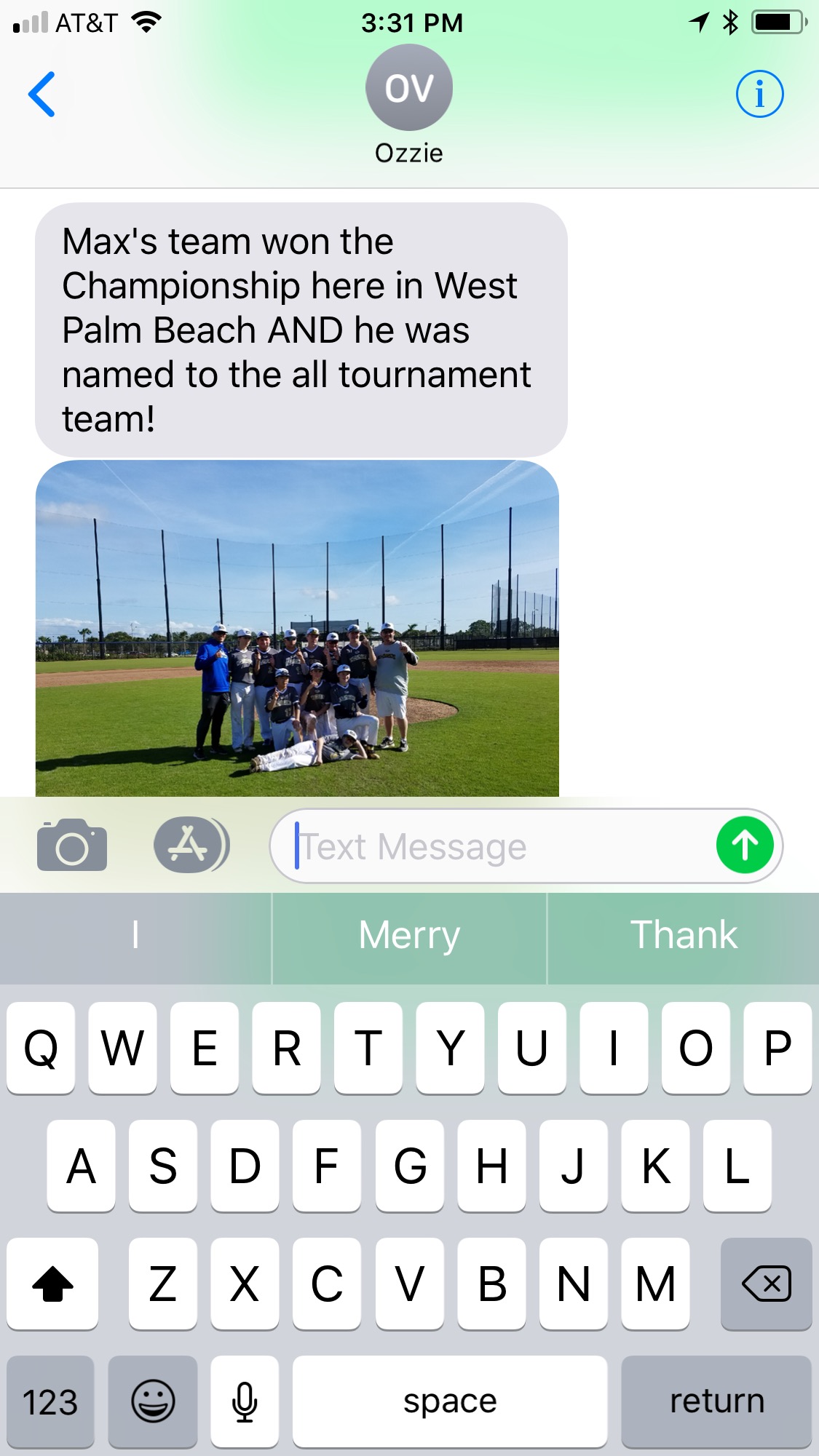819x1456 pixels.
Task: Open the emoji keyboard
Action: tap(153, 1401)
